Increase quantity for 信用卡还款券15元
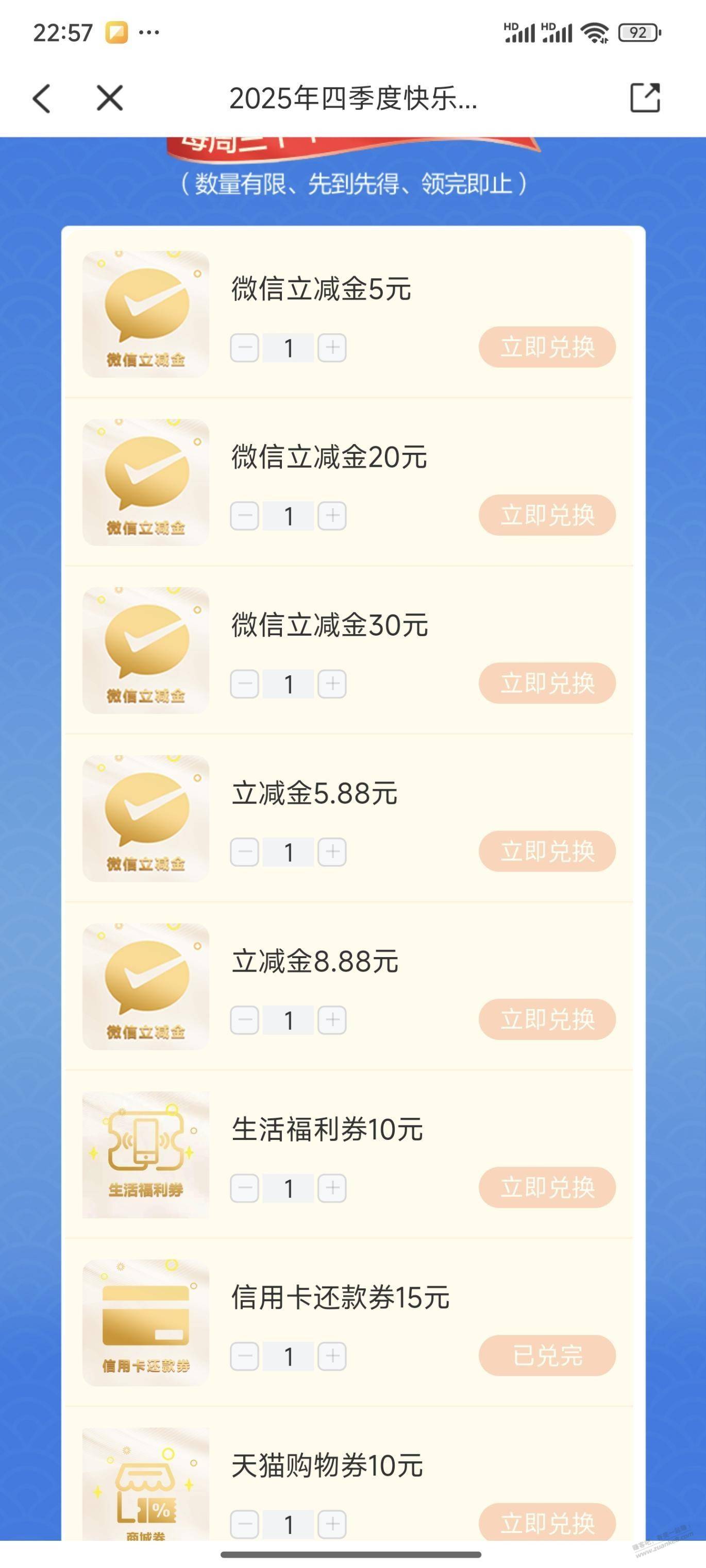This screenshot has height=1568, width=706. pyautogui.click(x=332, y=1356)
